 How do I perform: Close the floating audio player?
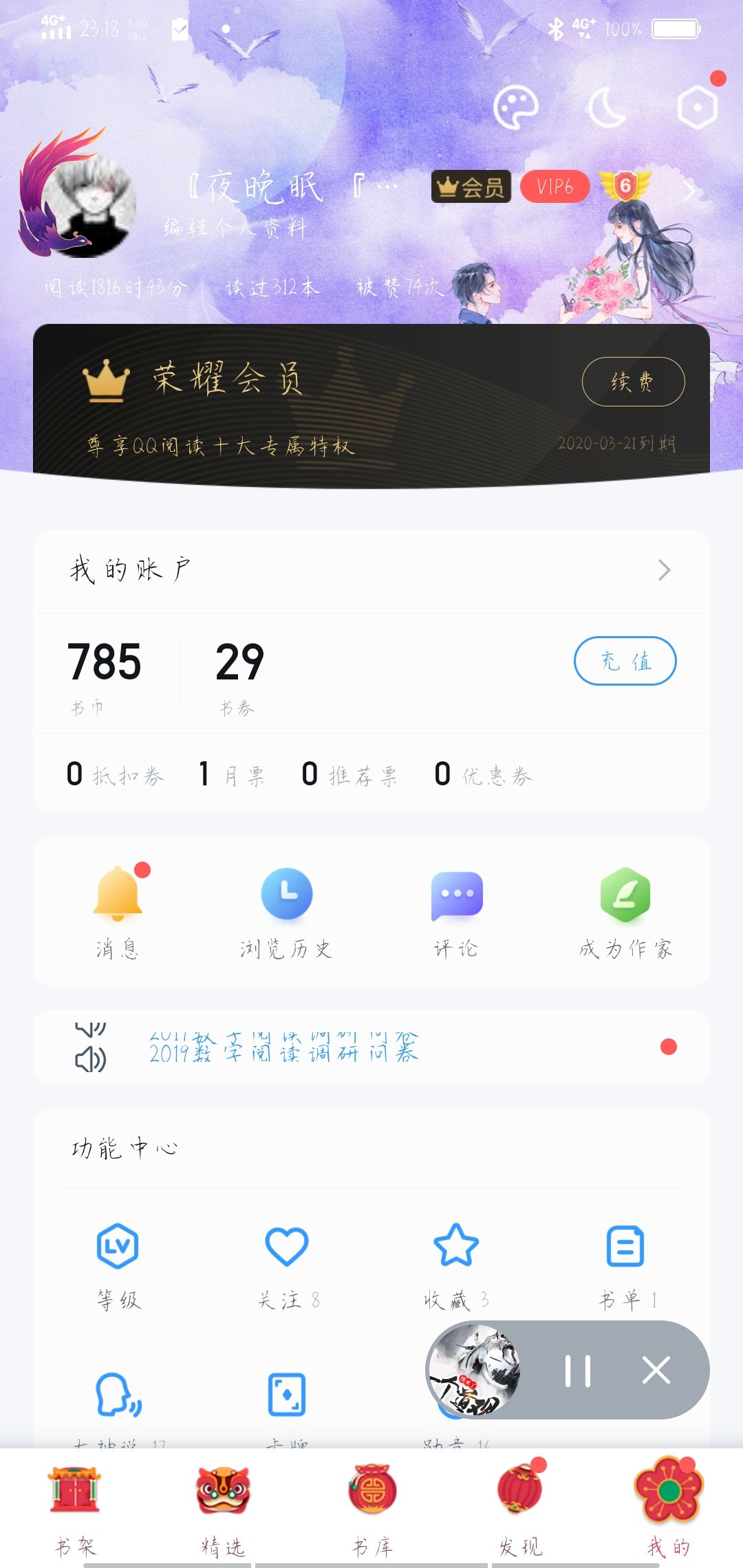pos(656,1370)
